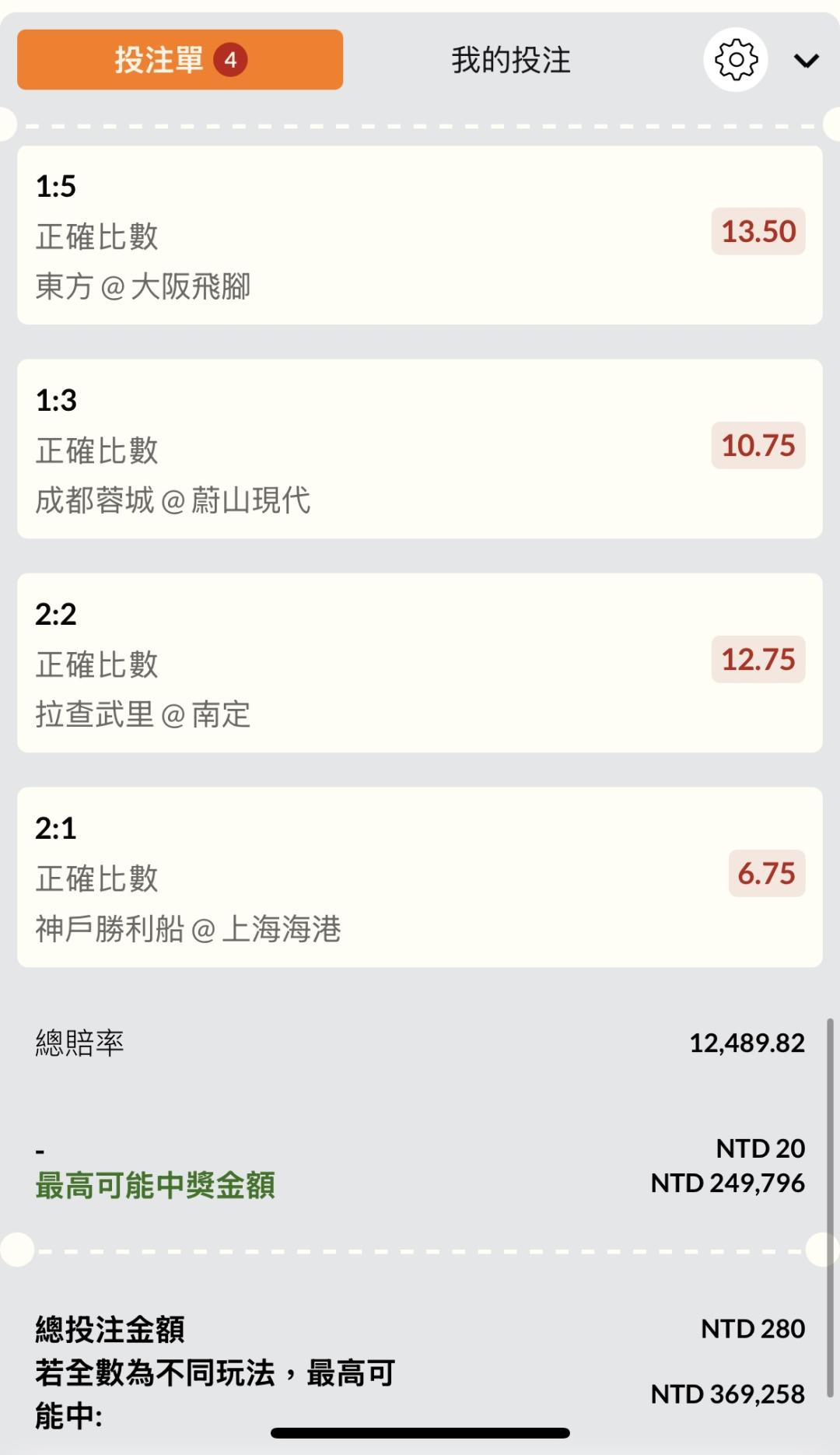
Task: Tap the 10.75 odds for 成都蓉城 @ 蔚山現代
Action: pos(758,445)
